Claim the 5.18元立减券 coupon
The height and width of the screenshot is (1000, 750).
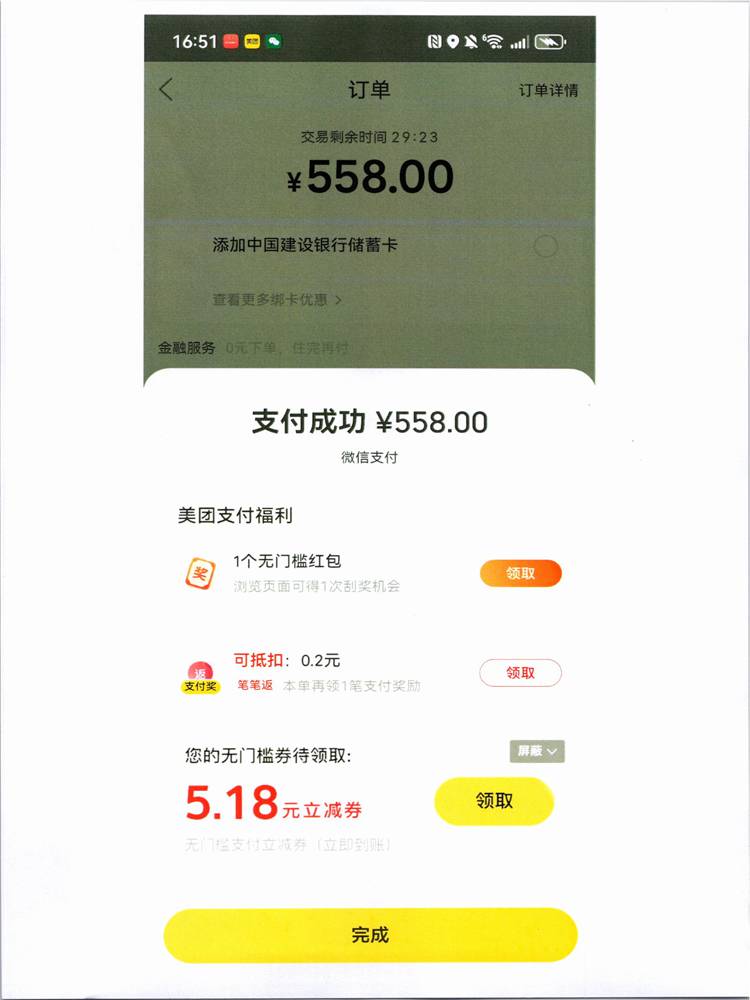click(494, 801)
